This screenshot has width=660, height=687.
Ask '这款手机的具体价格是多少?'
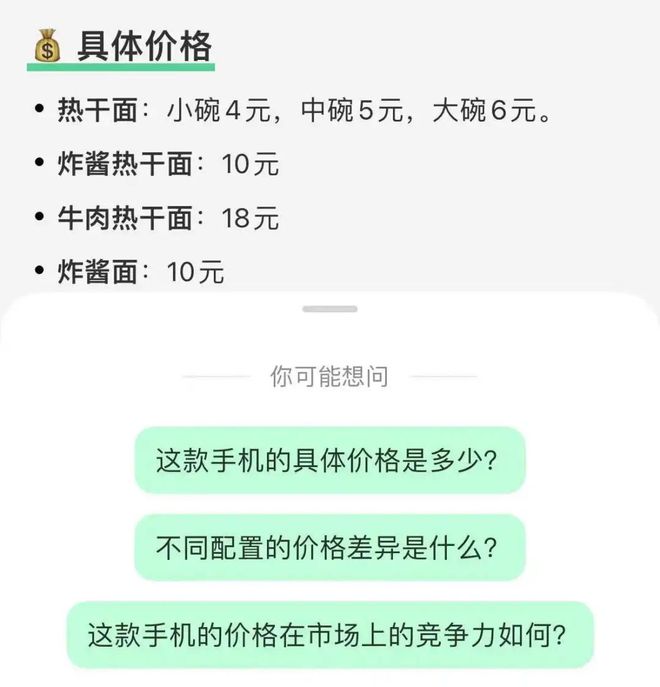click(329, 460)
